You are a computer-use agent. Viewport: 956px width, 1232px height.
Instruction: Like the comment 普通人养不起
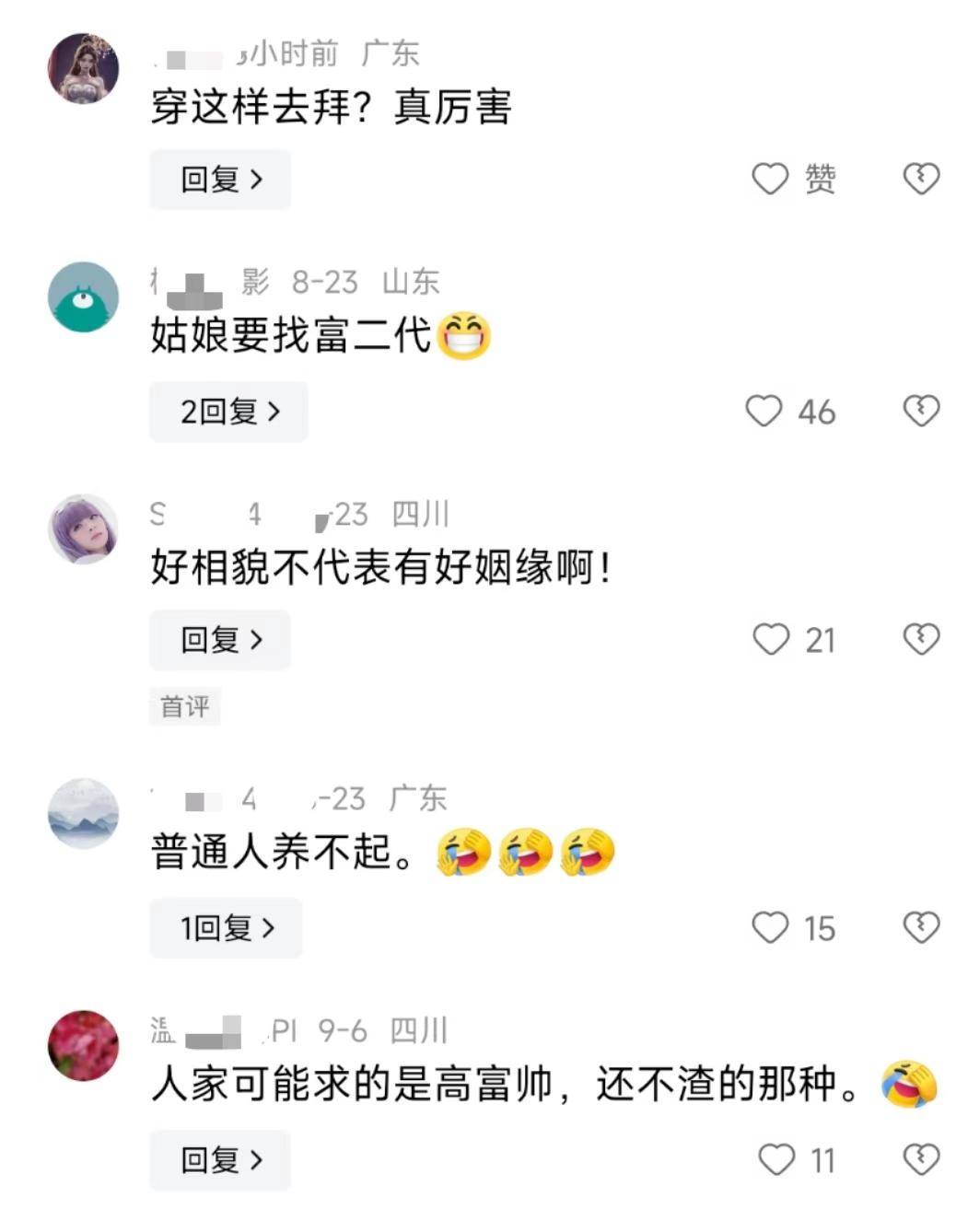click(x=771, y=927)
